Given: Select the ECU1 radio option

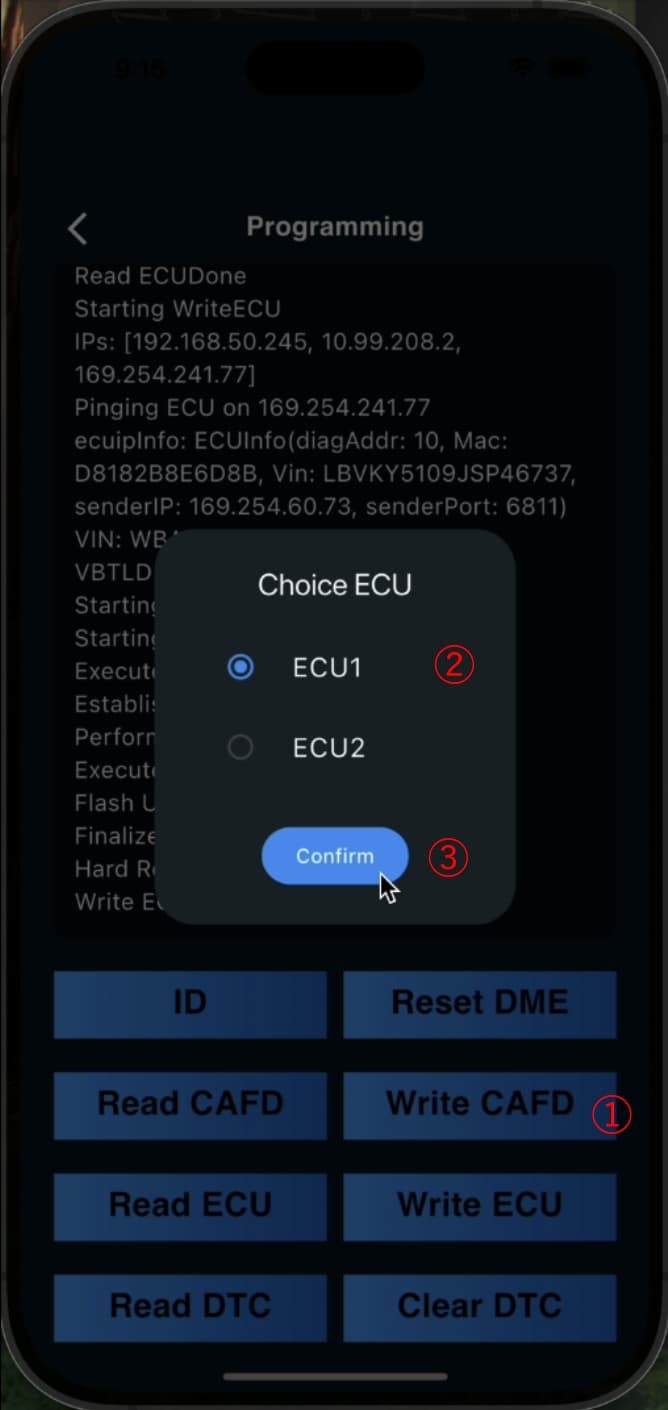Looking at the screenshot, I should tap(240, 667).
